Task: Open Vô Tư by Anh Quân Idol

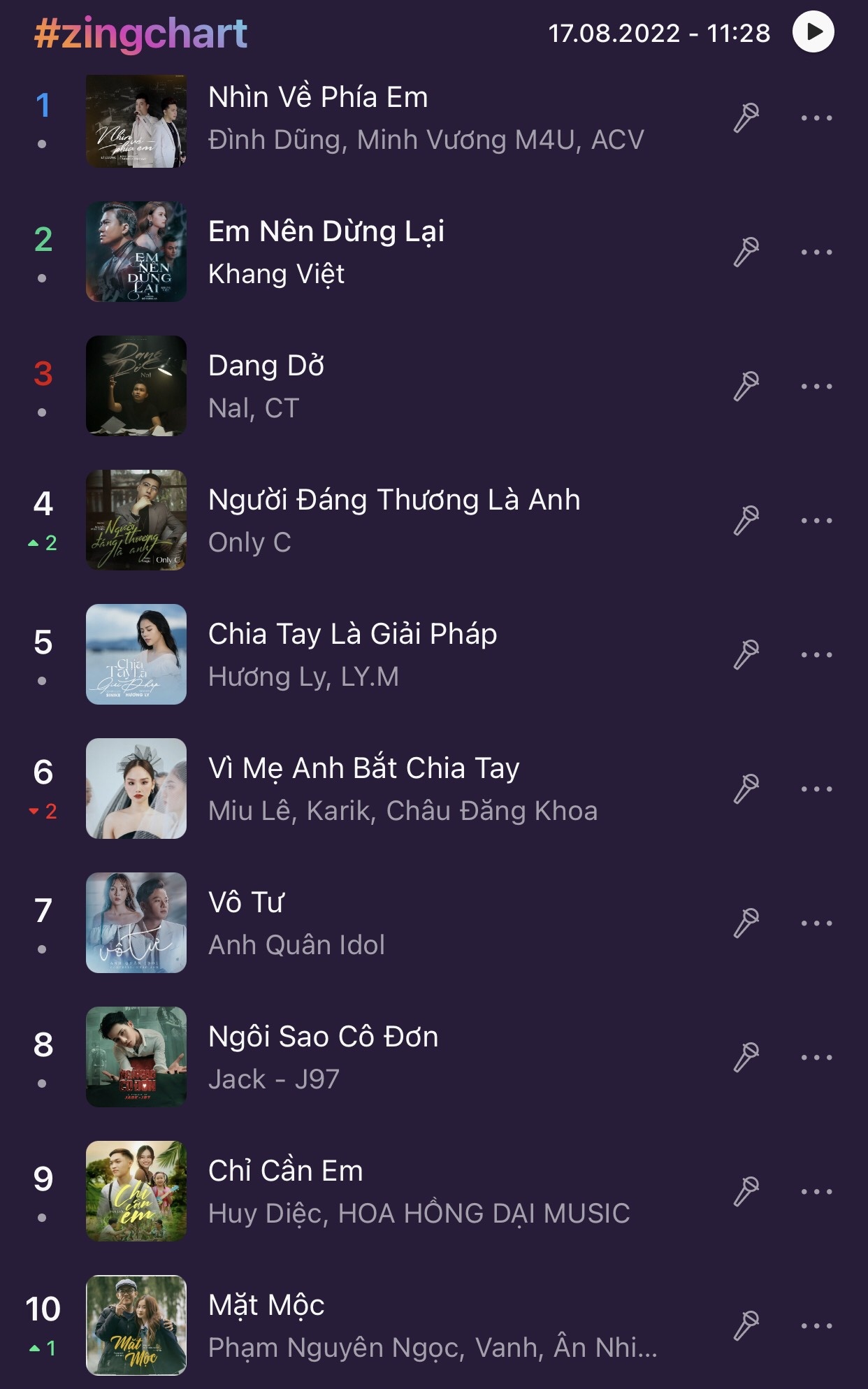Action: pos(247,903)
